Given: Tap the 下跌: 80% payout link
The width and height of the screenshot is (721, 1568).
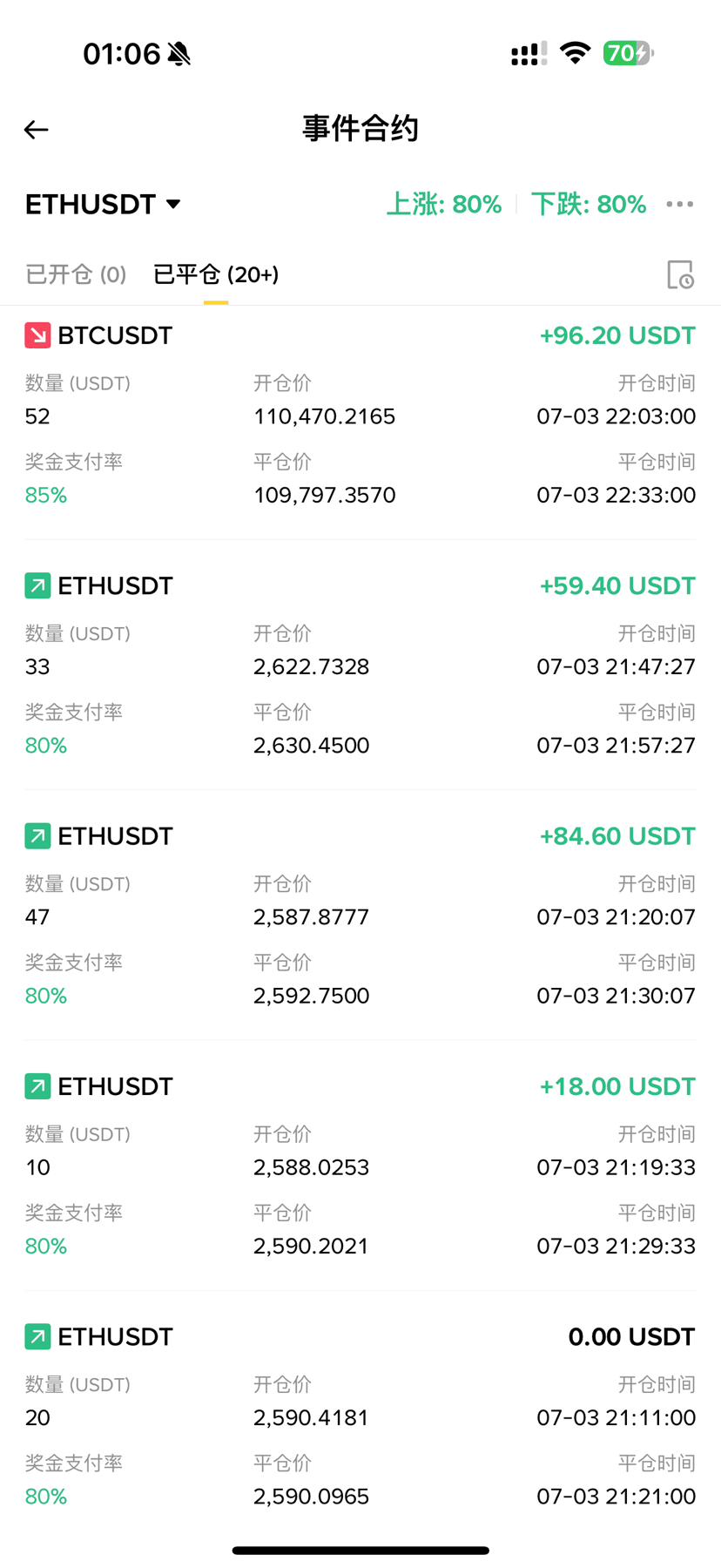Looking at the screenshot, I should pos(590,204).
